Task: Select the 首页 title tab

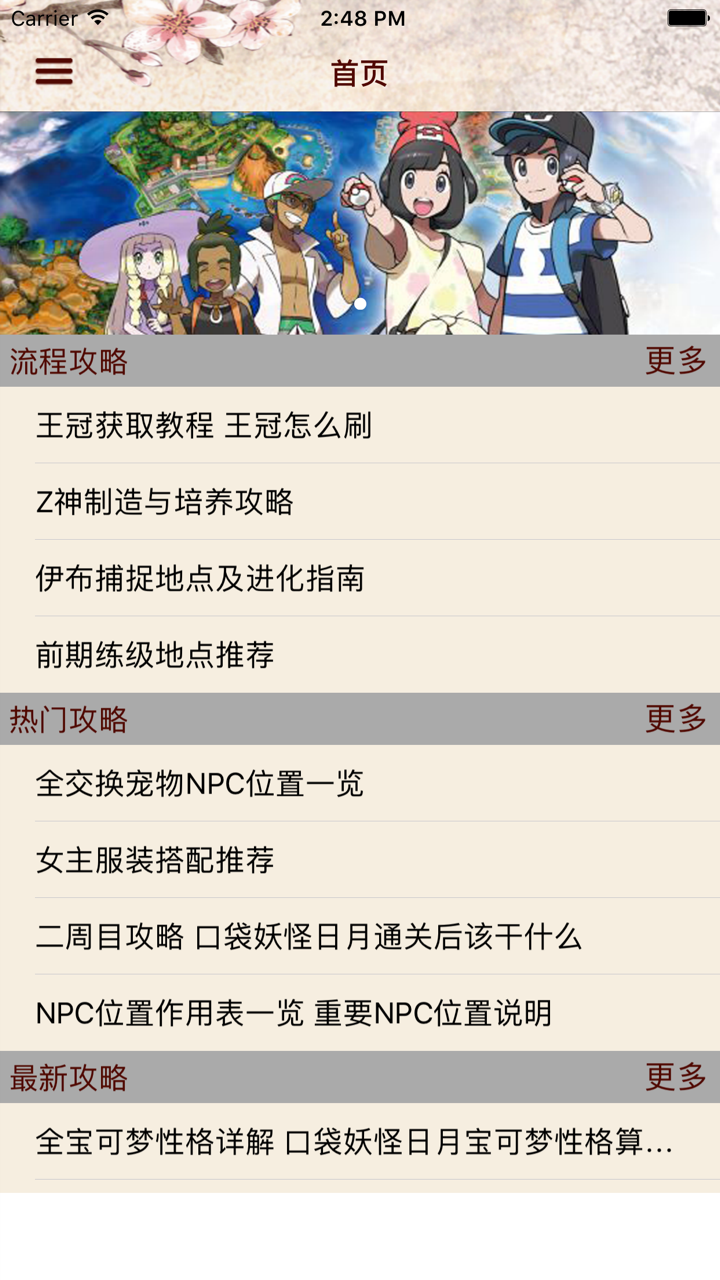Action: (x=360, y=70)
